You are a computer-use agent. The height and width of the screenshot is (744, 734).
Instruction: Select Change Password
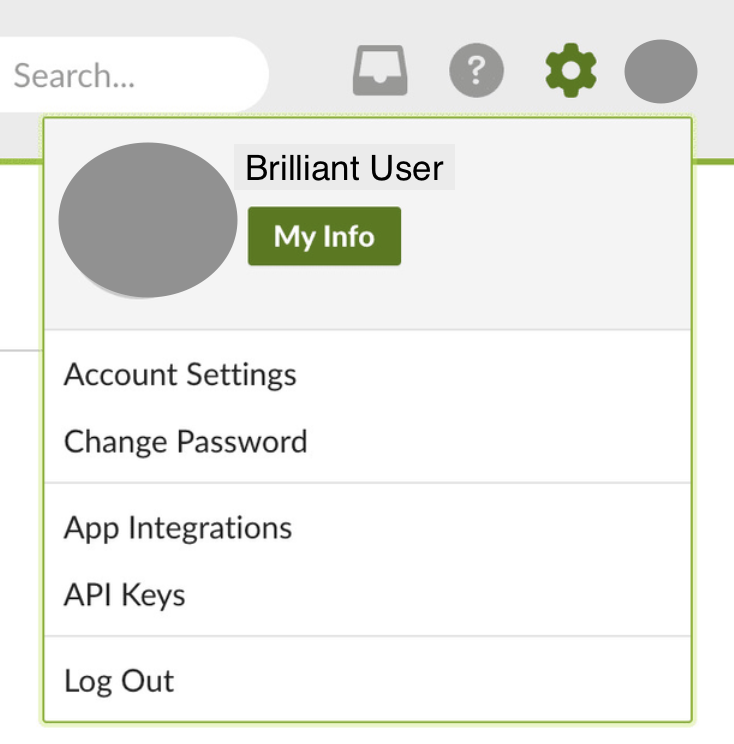click(x=185, y=442)
